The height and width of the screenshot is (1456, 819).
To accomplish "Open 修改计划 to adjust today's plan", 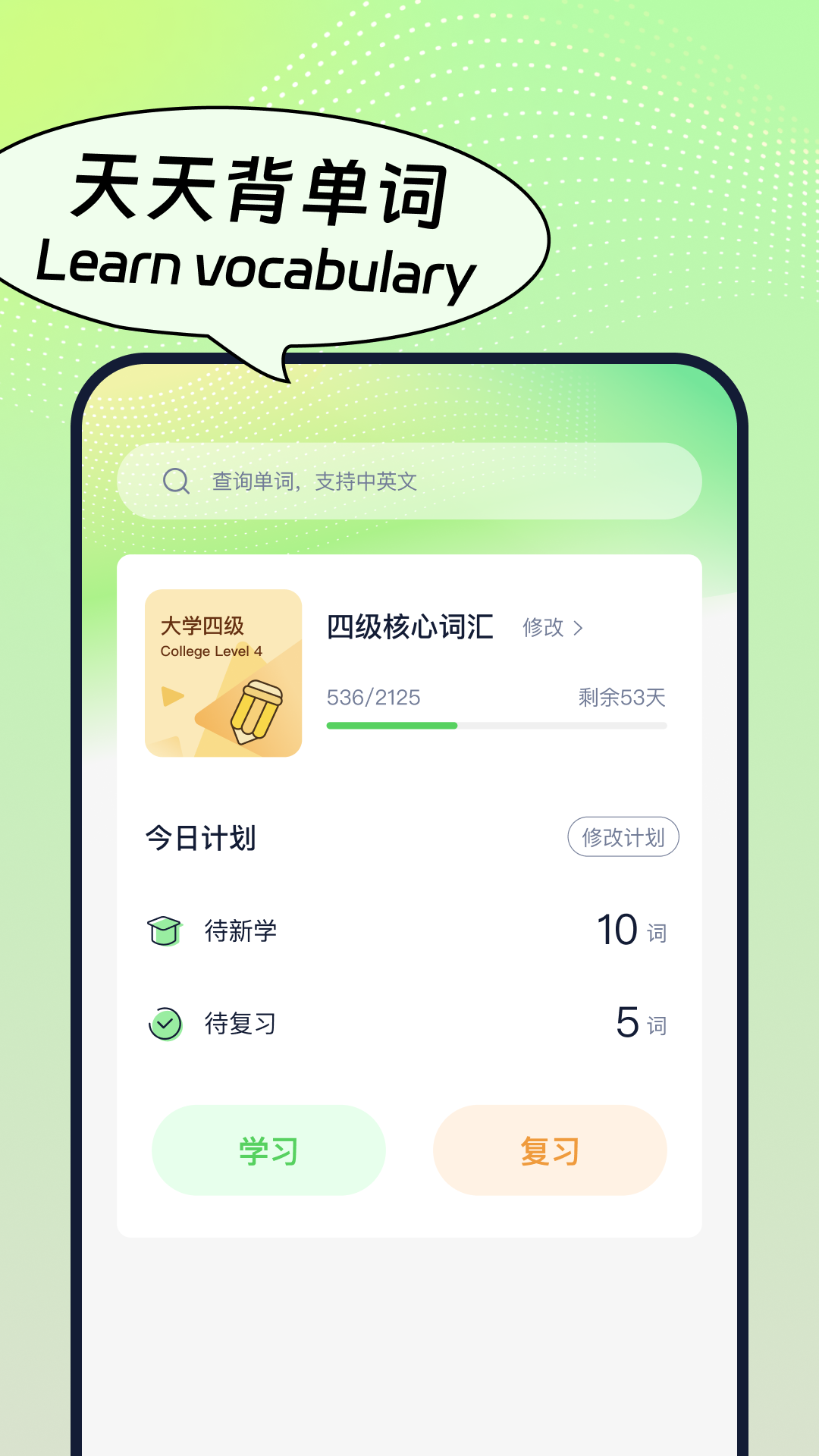I will [x=623, y=837].
